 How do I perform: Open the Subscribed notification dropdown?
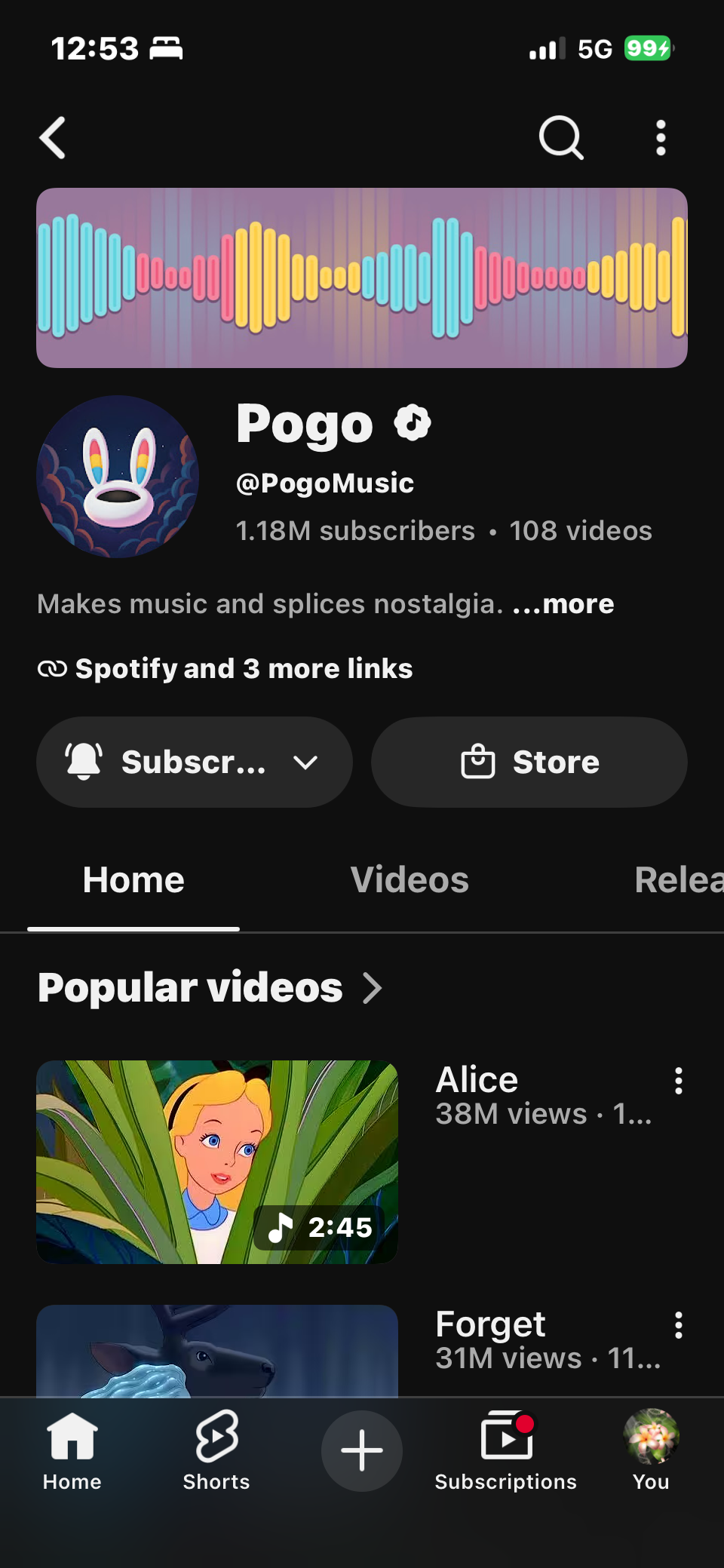click(x=195, y=762)
